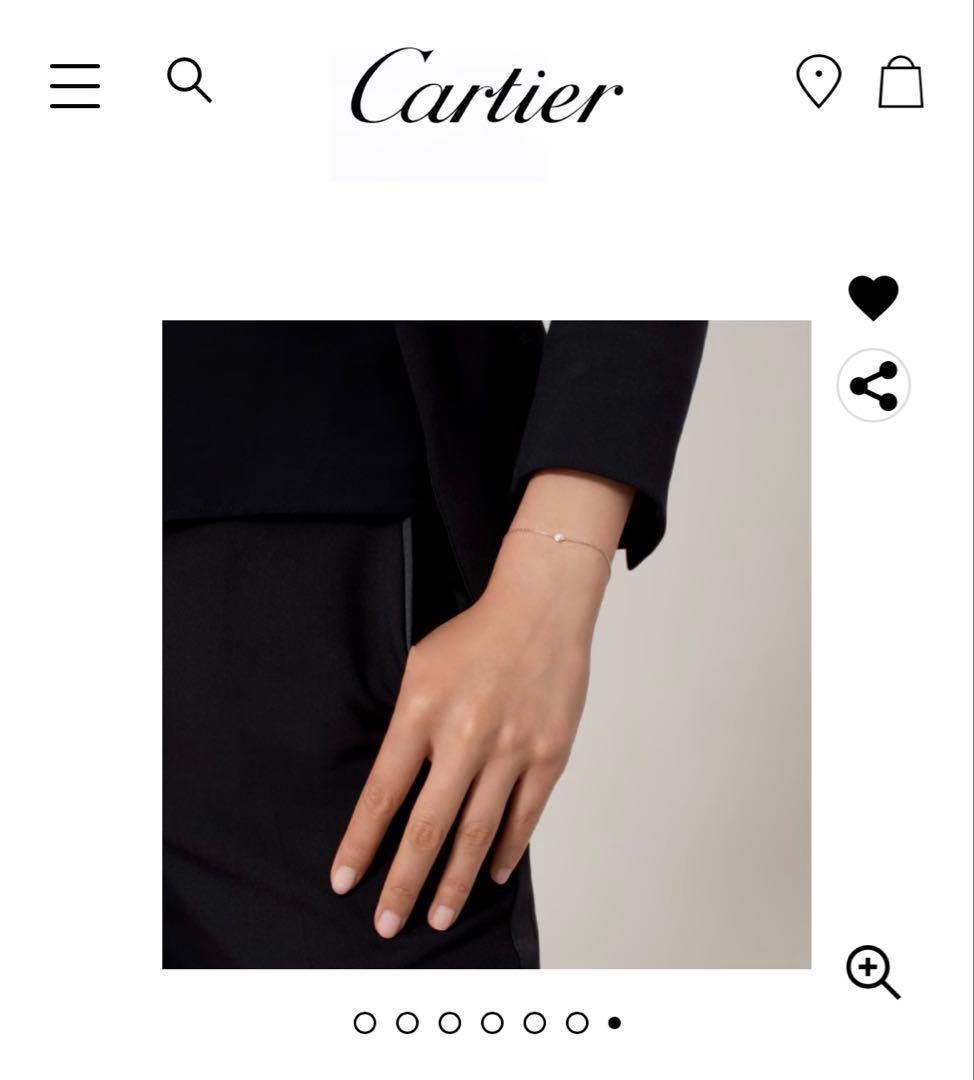This screenshot has width=974, height=1080.
Task: Share this product
Action: coord(873,386)
